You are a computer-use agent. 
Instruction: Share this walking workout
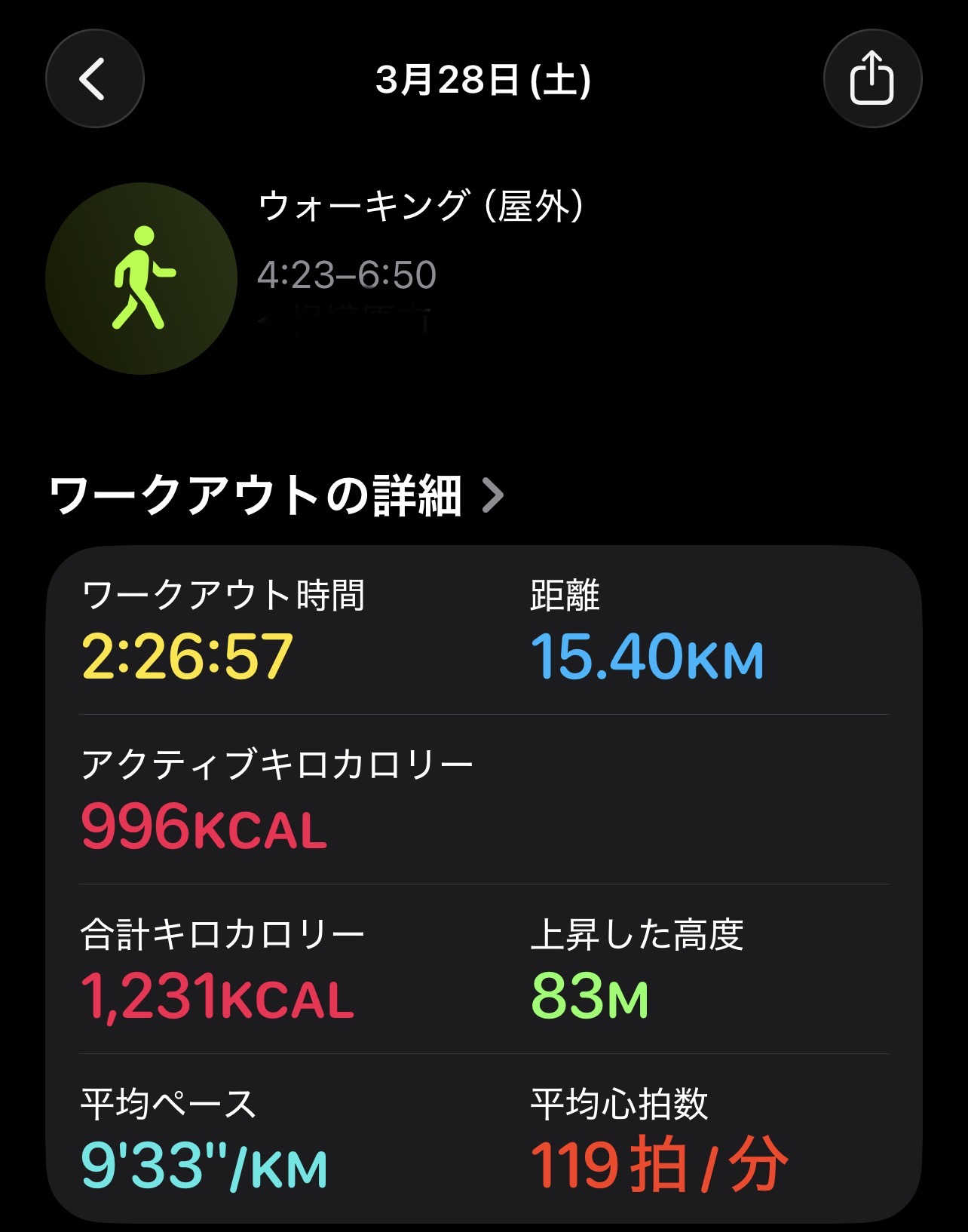[872, 78]
